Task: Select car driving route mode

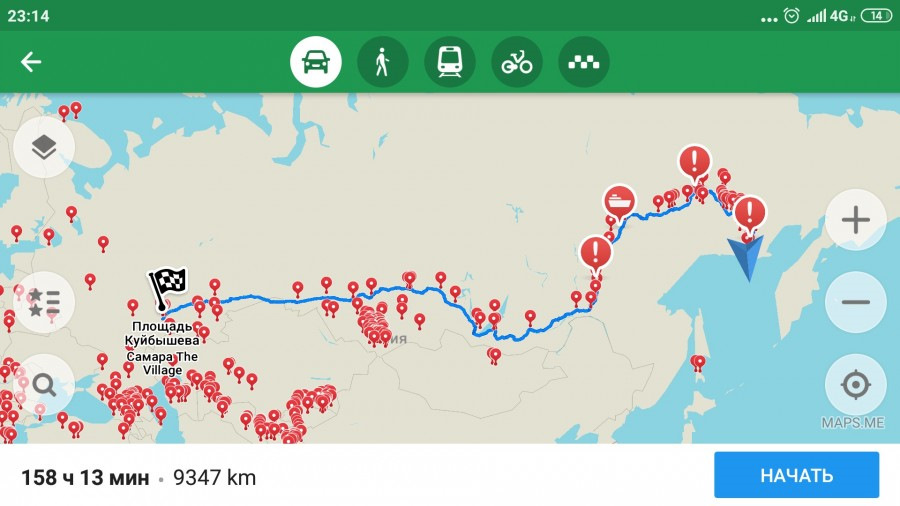Action: [316, 62]
